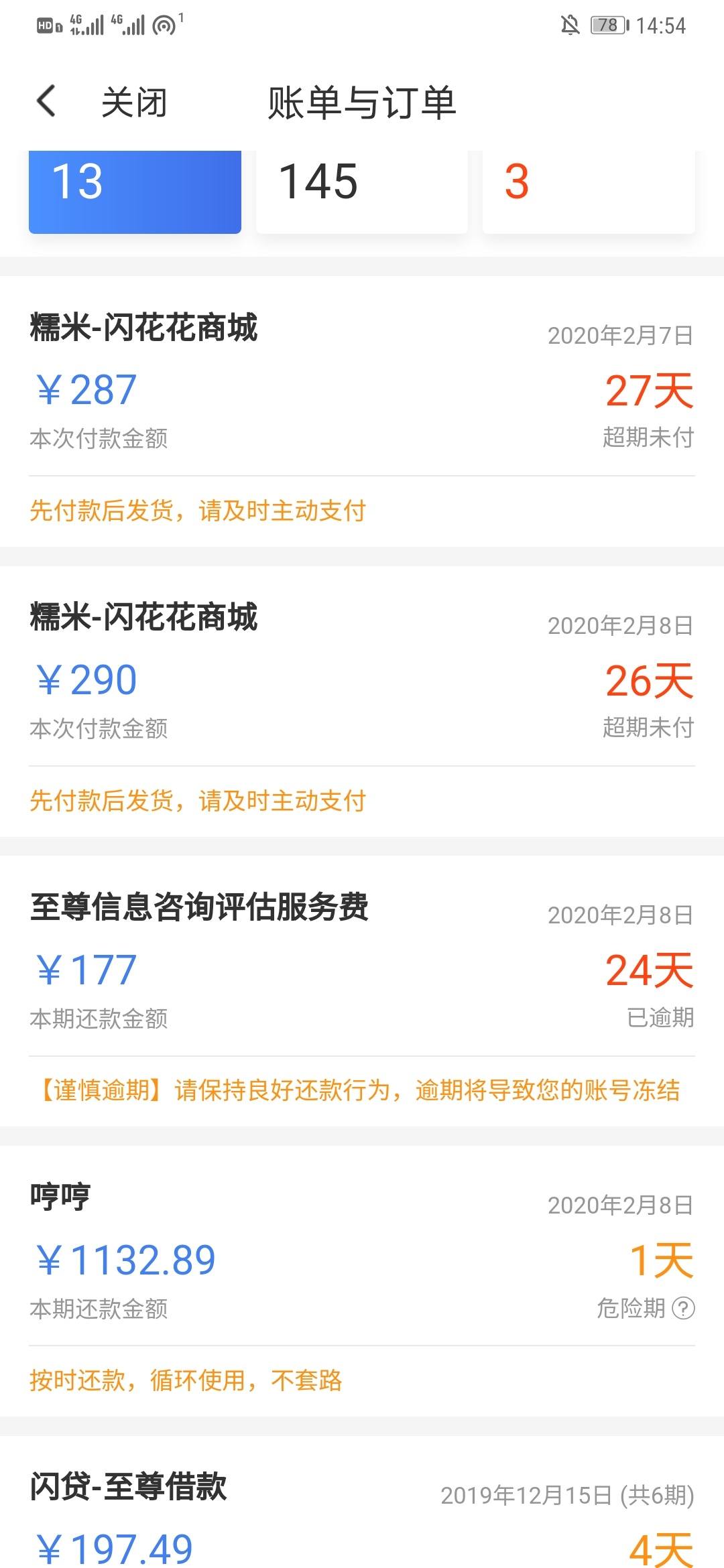Screen dimensions: 724x1568
Task: Switch to the tab showing 145
Action: [x=362, y=192]
